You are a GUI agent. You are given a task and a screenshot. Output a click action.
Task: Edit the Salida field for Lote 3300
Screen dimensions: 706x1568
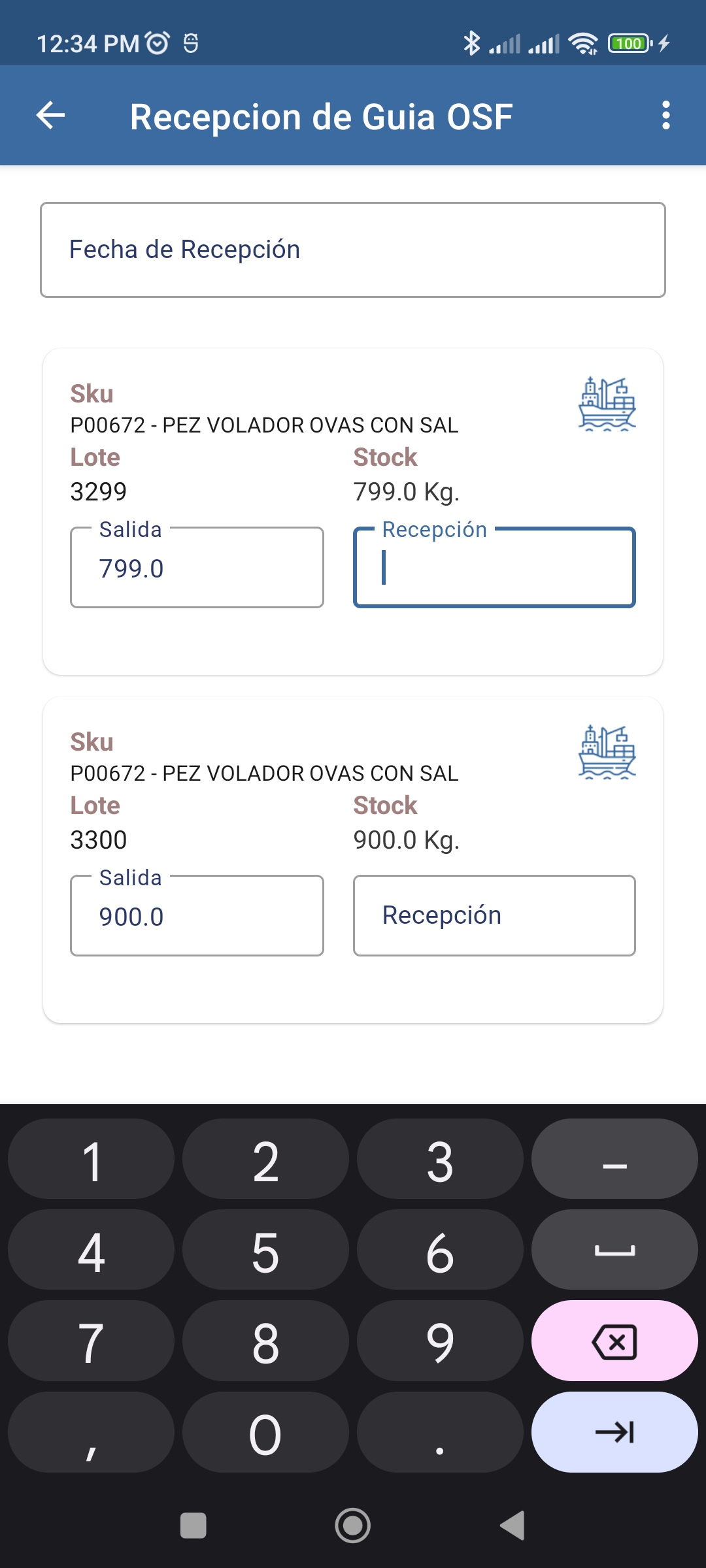tap(197, 916)
